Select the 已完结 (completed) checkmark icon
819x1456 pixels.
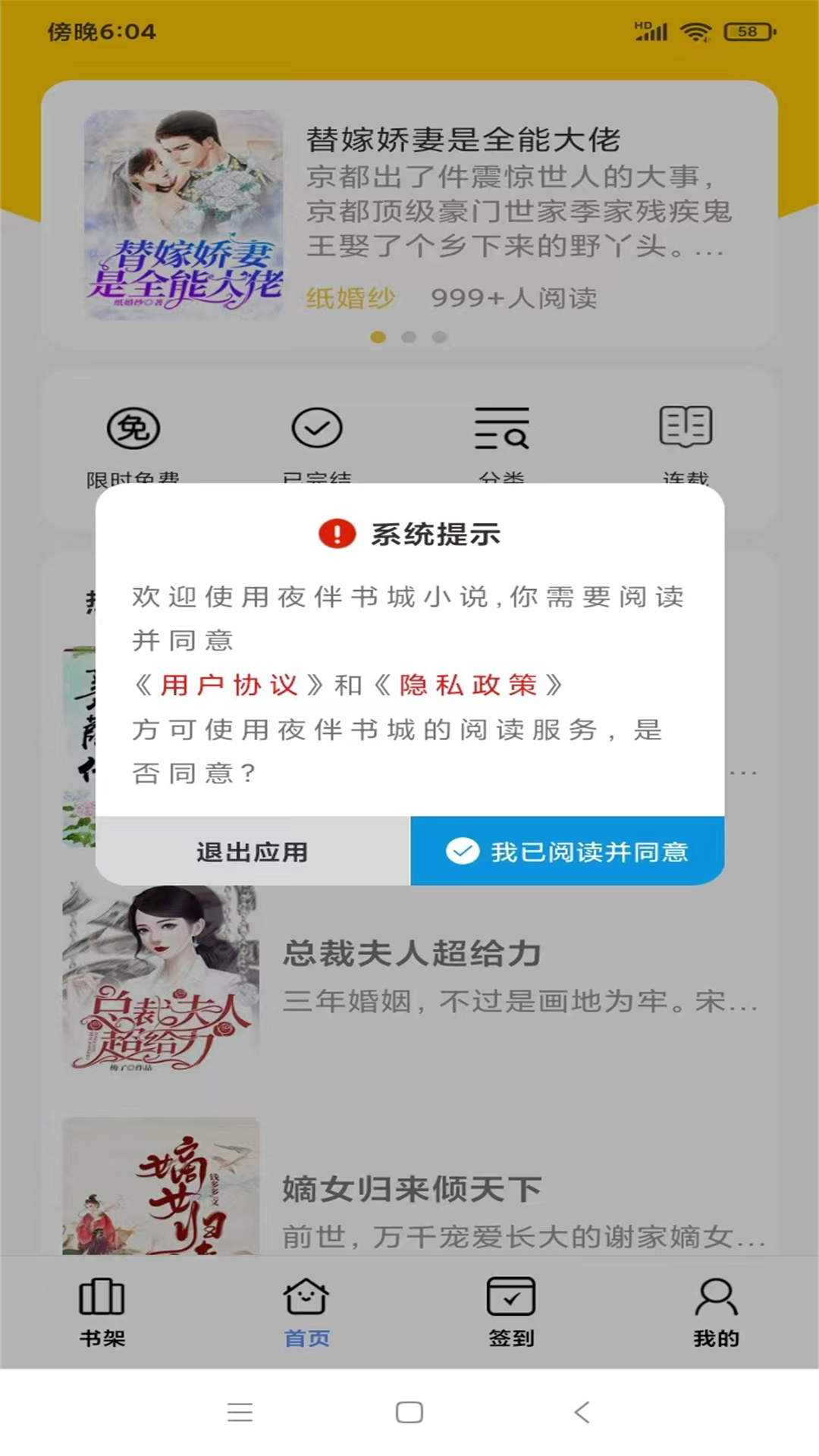316,427
